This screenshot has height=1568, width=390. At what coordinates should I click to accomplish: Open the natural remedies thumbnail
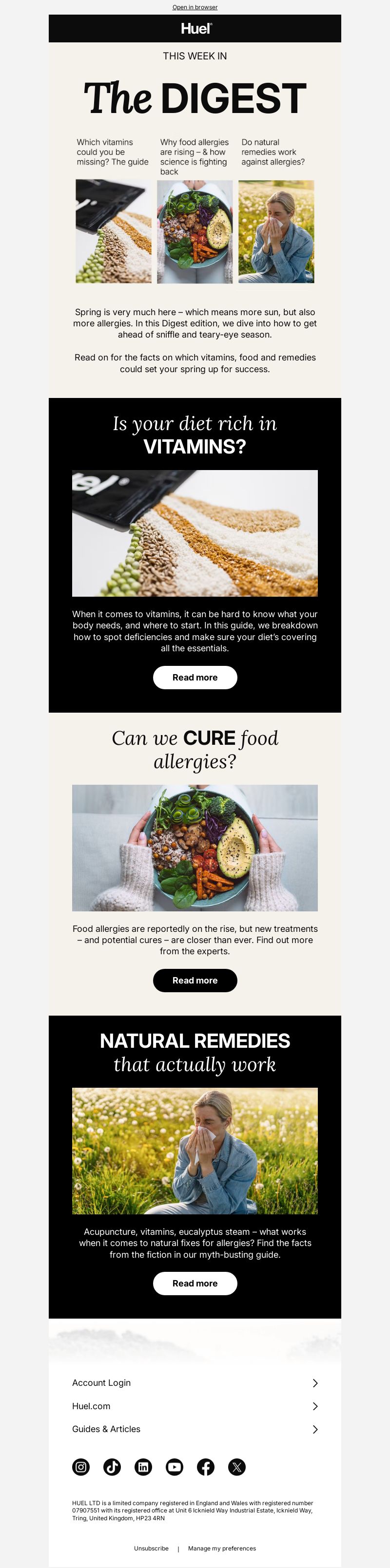point(276,231)
